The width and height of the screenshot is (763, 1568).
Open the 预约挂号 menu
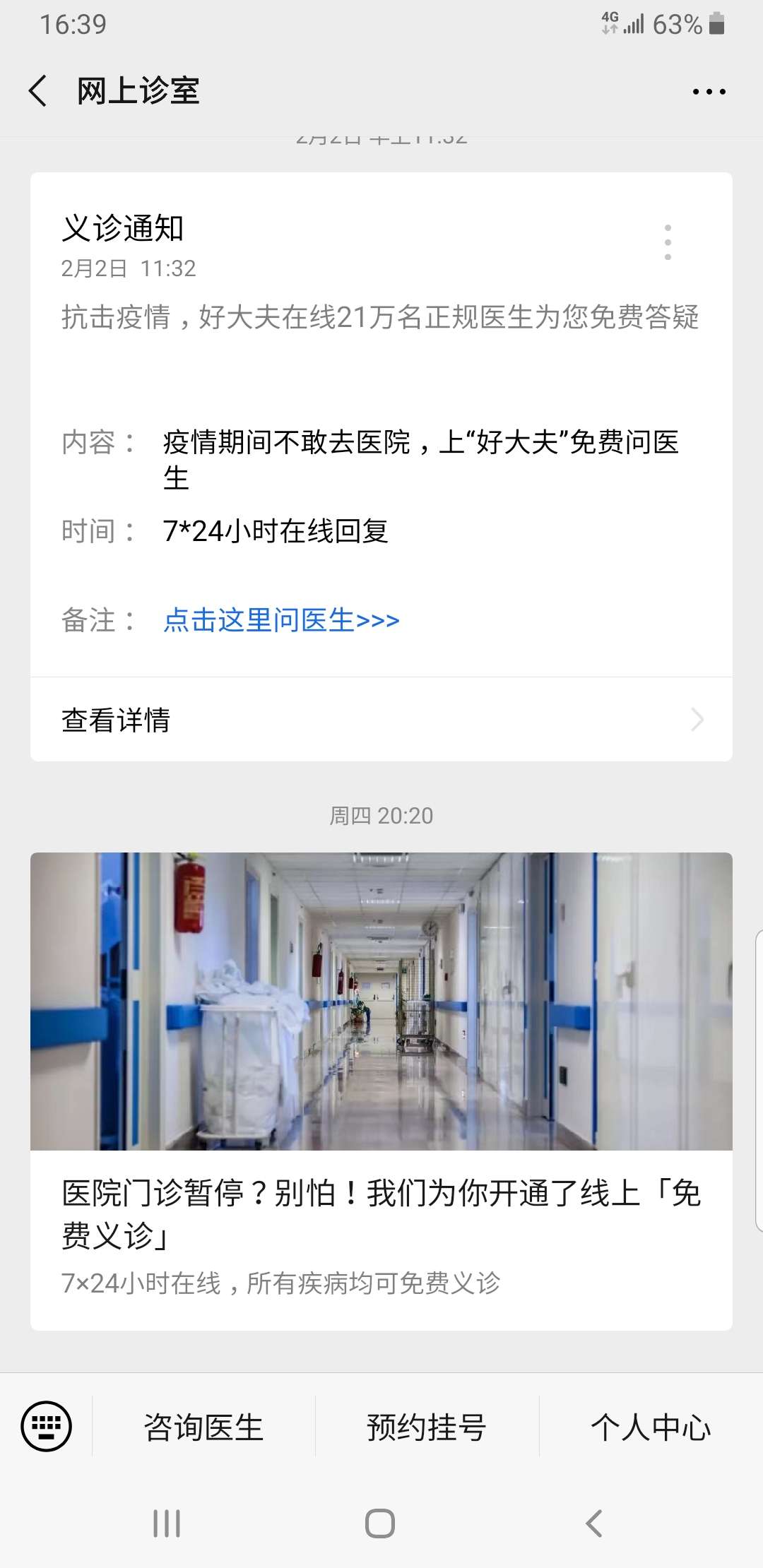pyautogui.click(x=427, y=1427)
